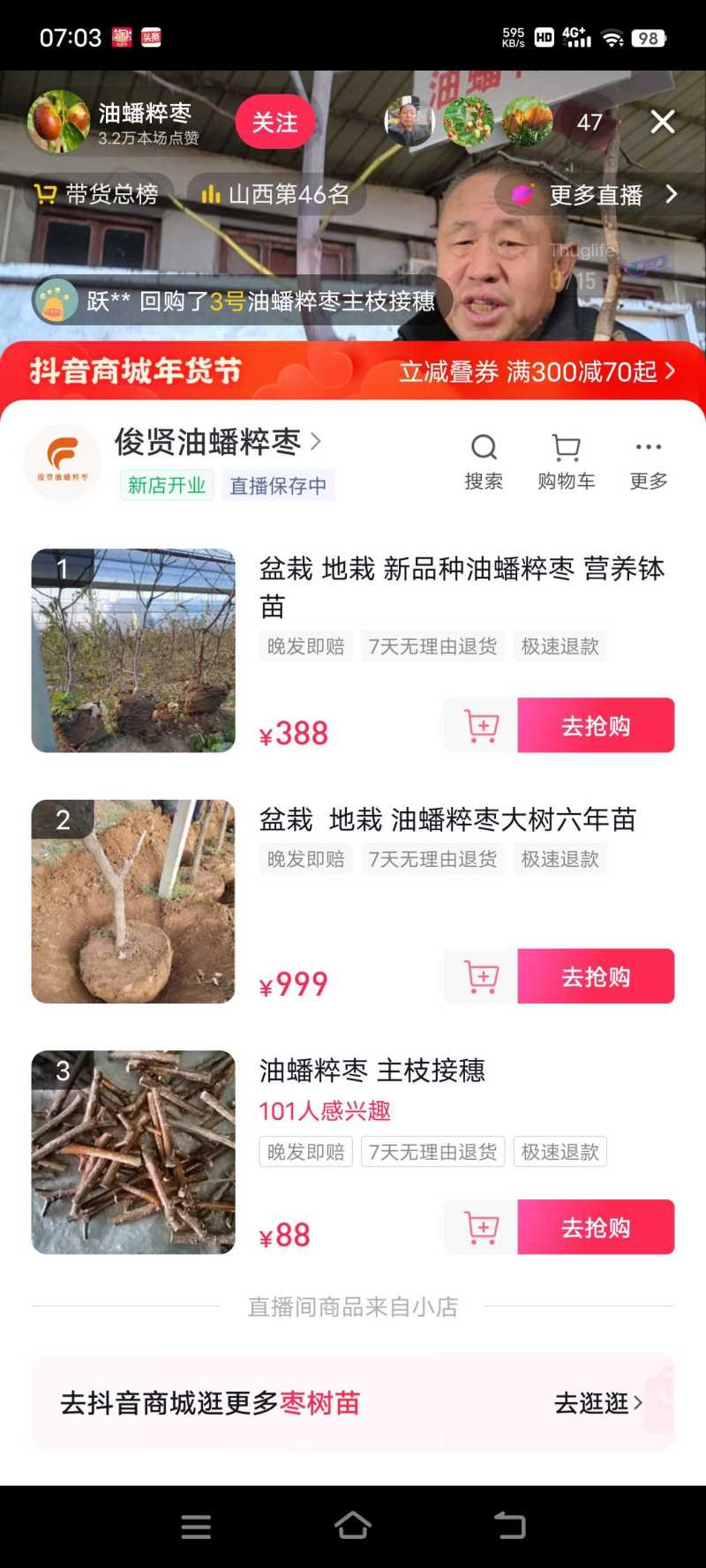Open the 购物车 shopping cart

pyautogui.click(x=566, y=461)
